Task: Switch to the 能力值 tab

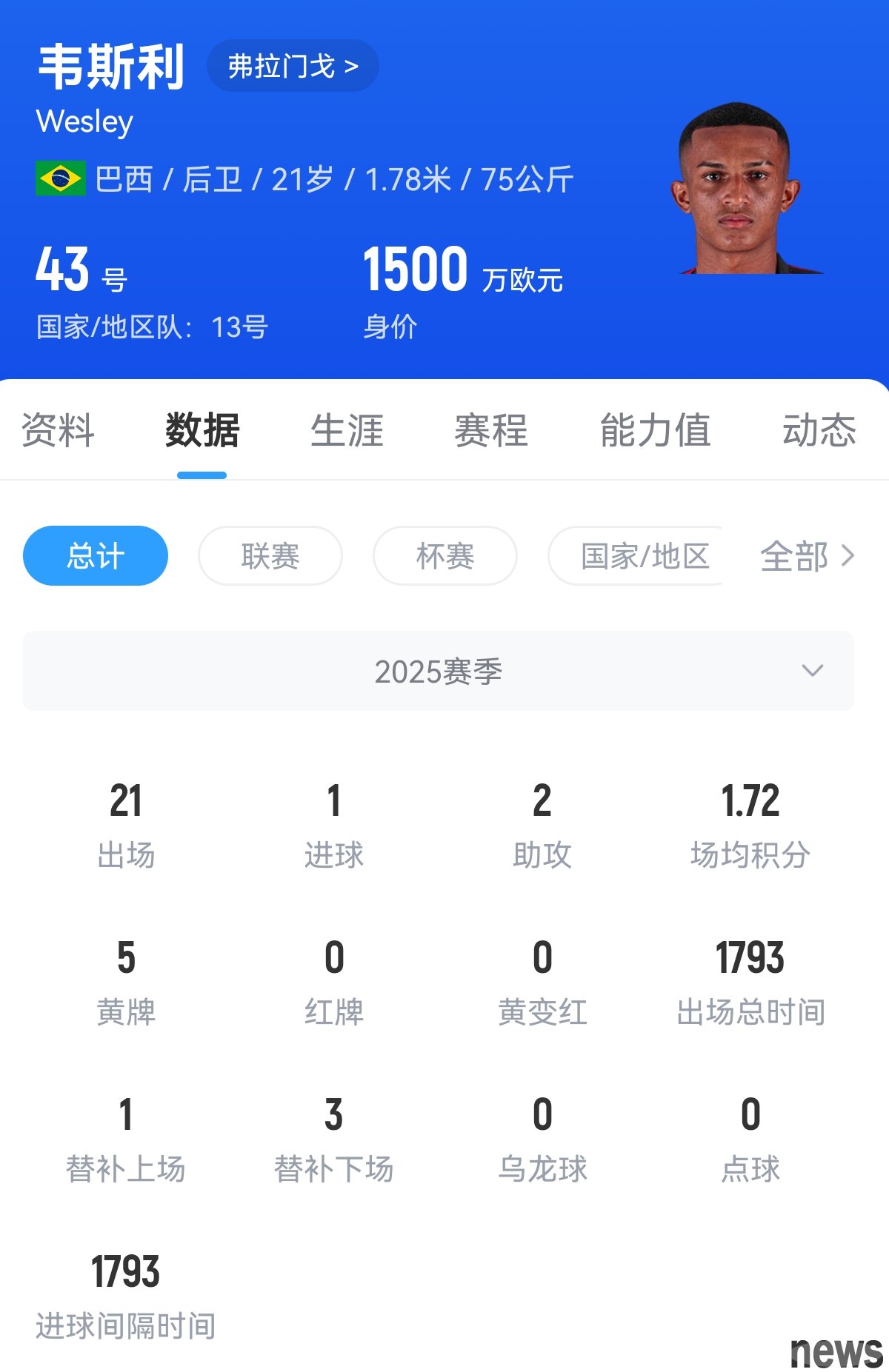Action: click(655, 430)
